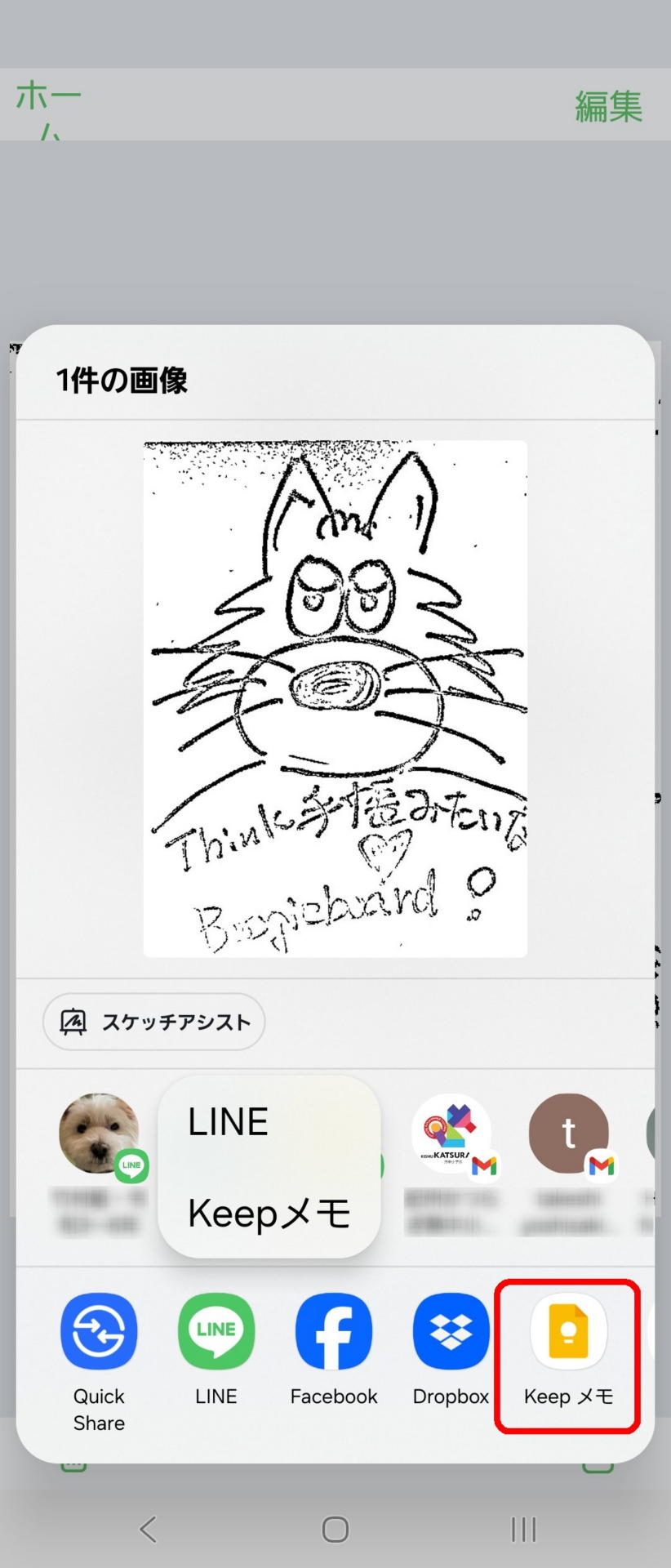Go to the phone's home screen
This screenshot has height=1568, width=671.
pos(335,1529)
